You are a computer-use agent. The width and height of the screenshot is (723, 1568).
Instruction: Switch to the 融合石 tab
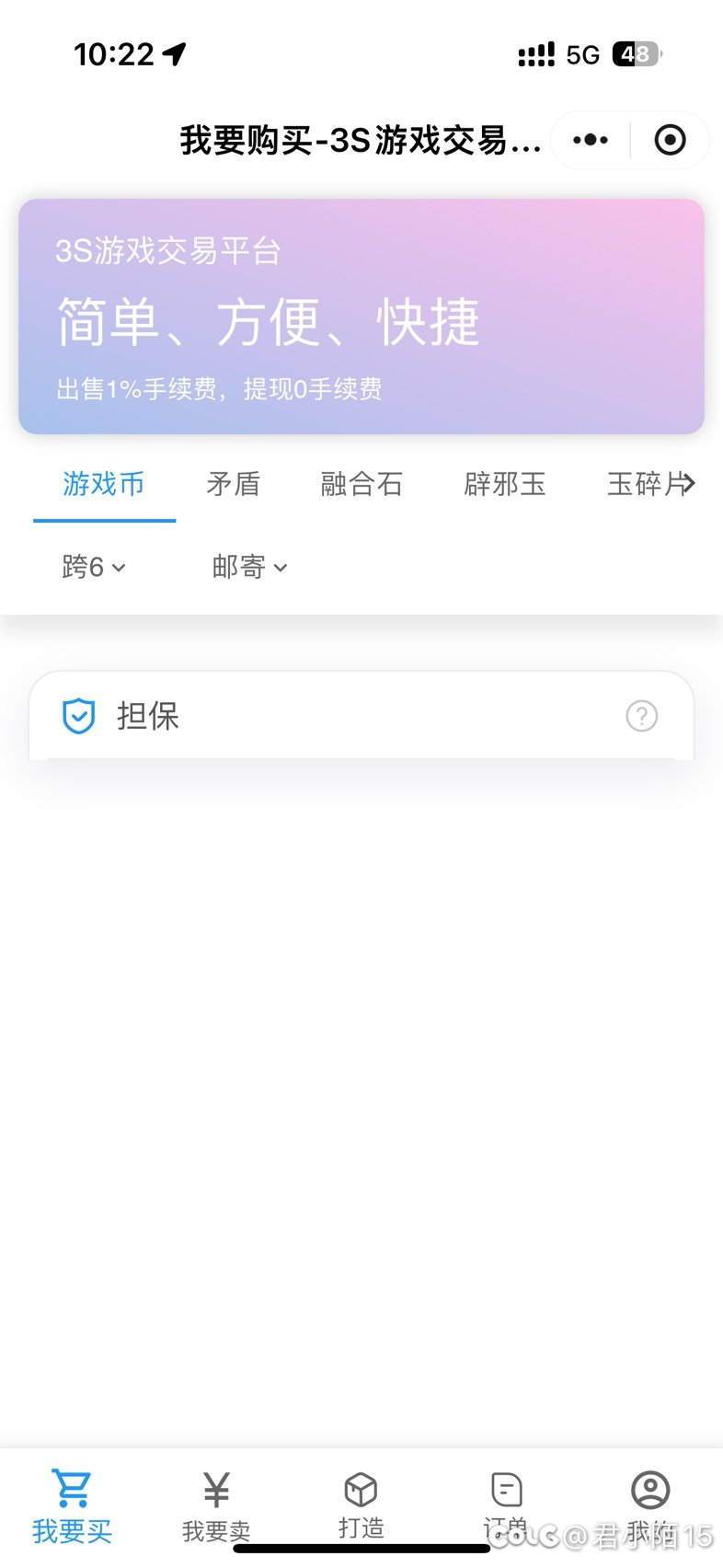tap(361, 484)
